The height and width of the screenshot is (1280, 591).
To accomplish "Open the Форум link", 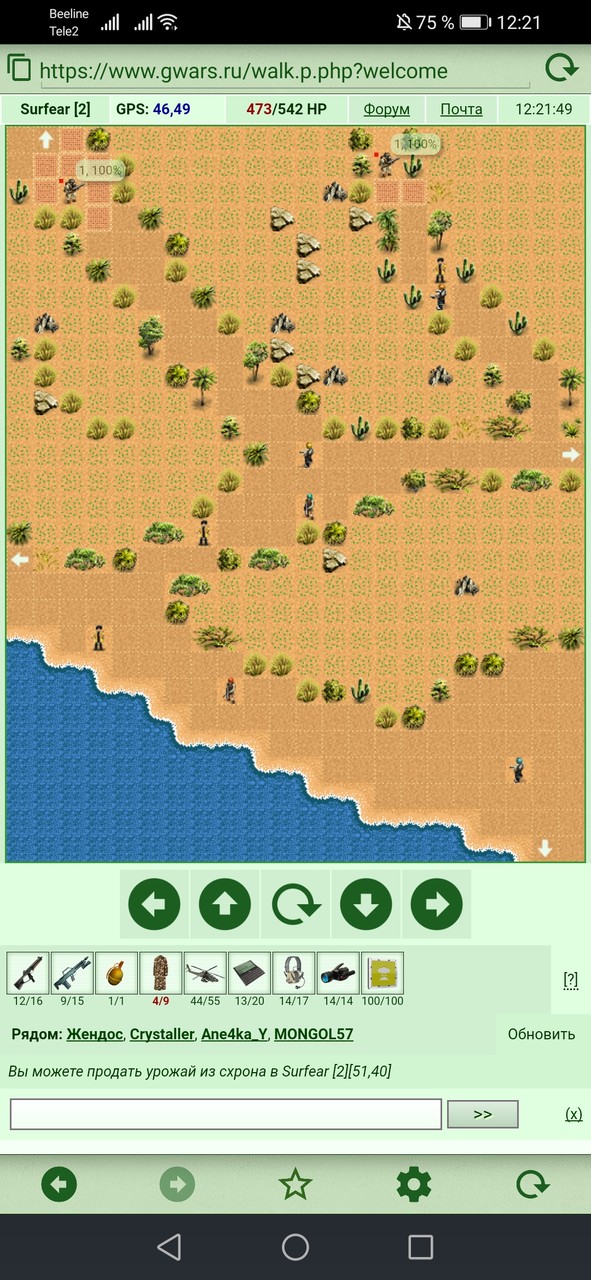I will coord(386,109).
